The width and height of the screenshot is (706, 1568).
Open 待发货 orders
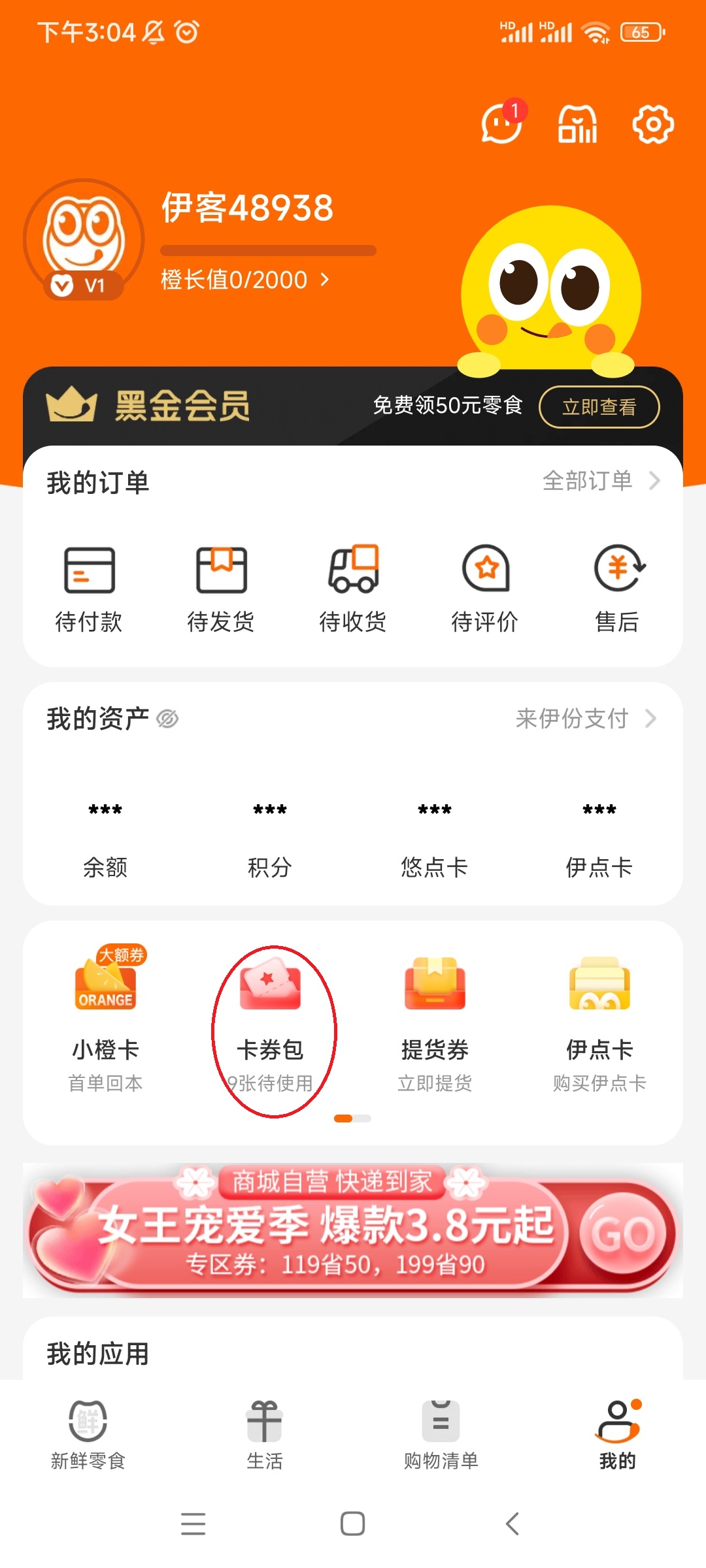point(221,588)
